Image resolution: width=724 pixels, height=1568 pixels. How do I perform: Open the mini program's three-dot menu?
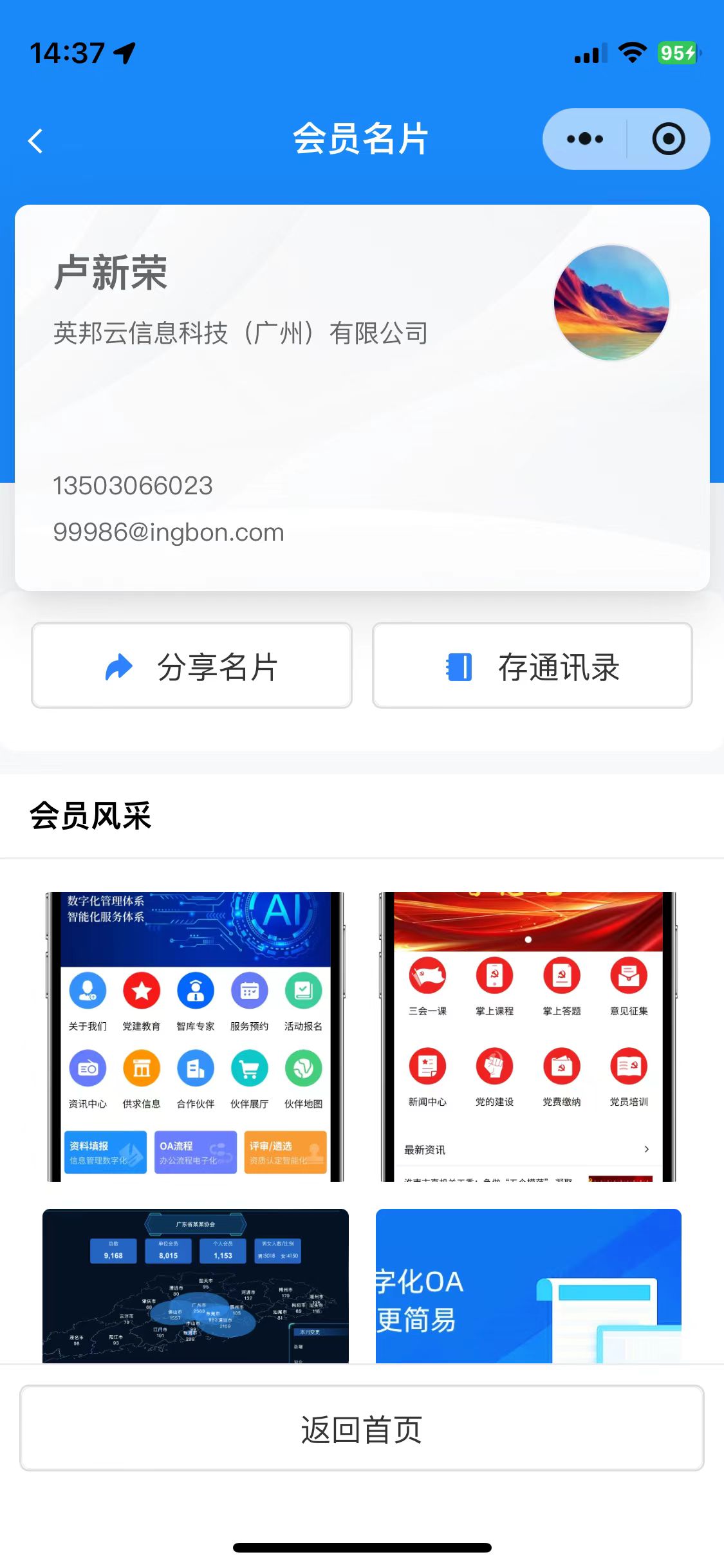pos(584,139)
